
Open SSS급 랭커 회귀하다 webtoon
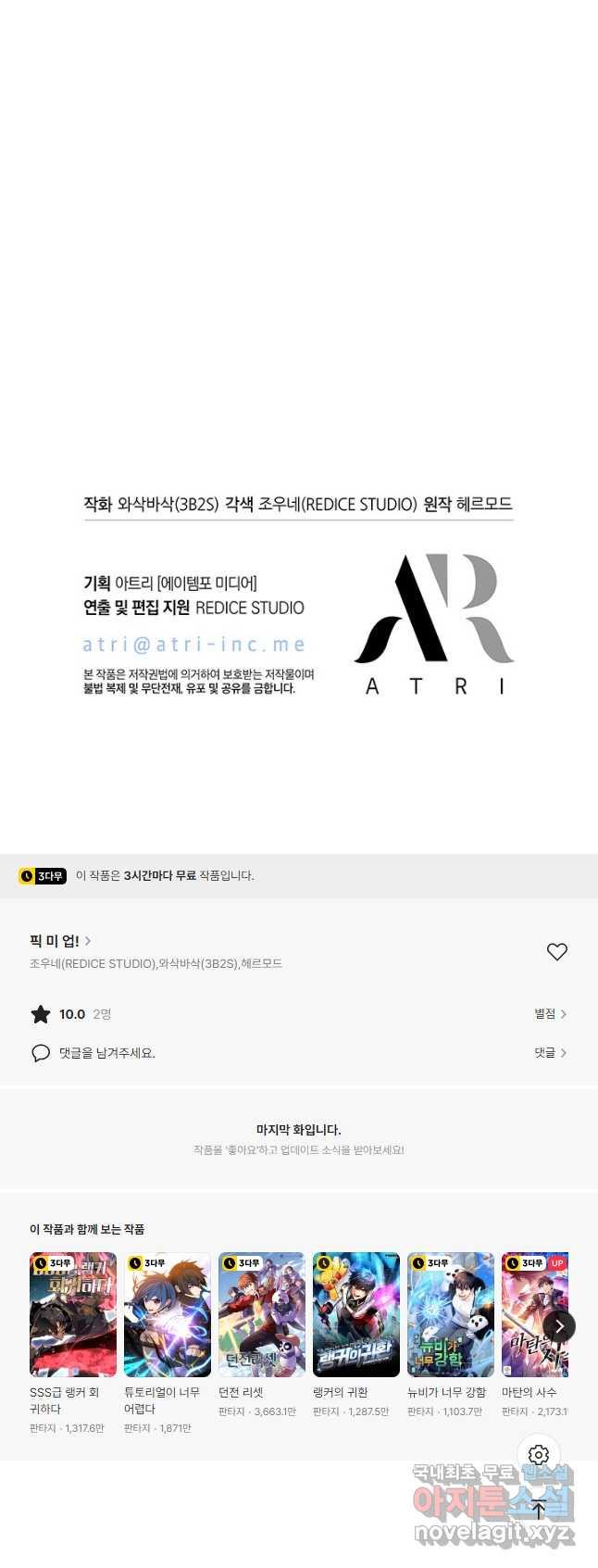[x=73, y=1314]
